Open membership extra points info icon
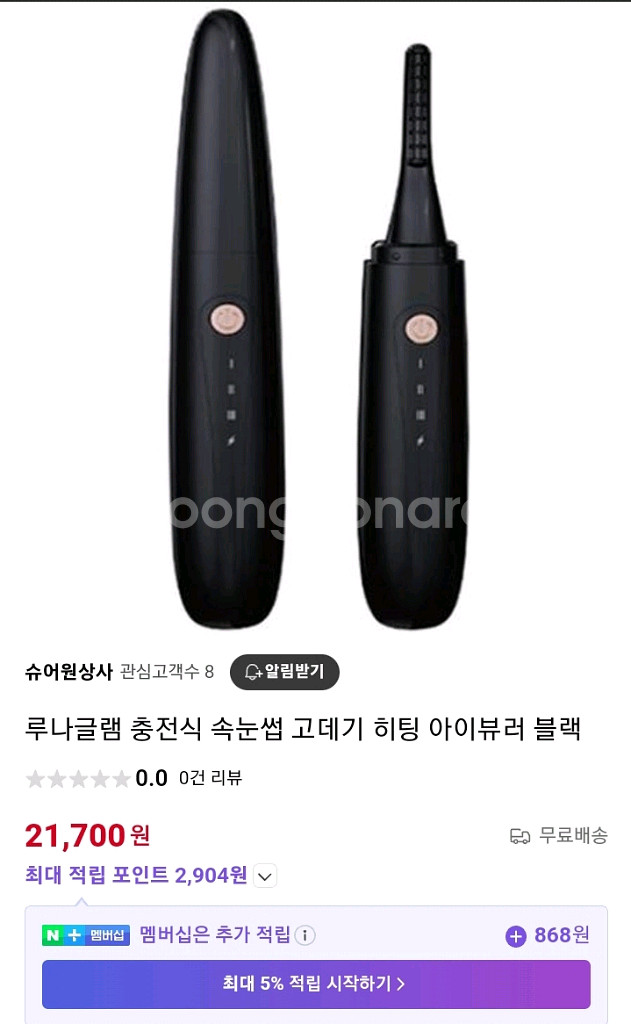 [x=305, y=936]
